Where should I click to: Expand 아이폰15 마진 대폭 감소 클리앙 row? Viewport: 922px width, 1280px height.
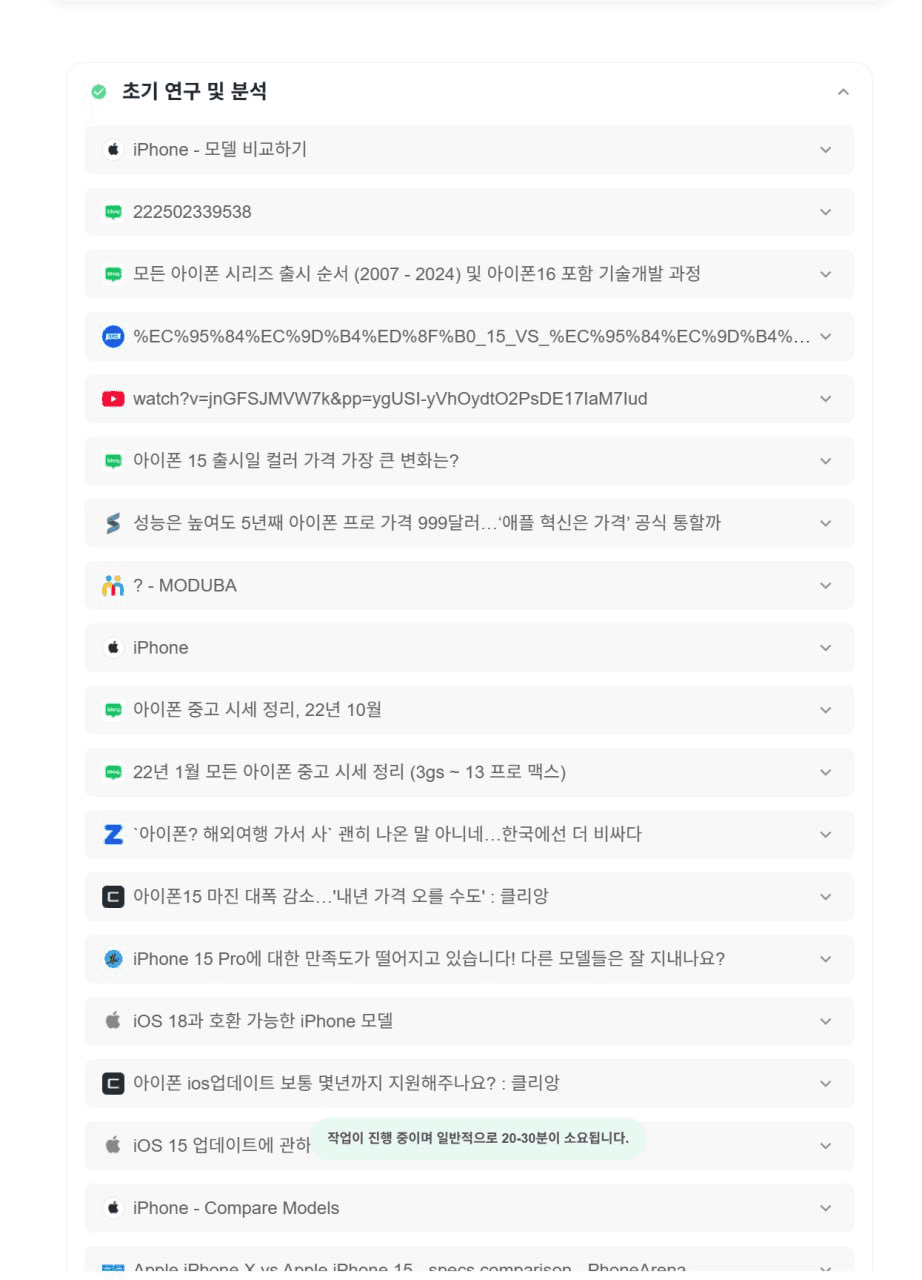pos(825,897)
